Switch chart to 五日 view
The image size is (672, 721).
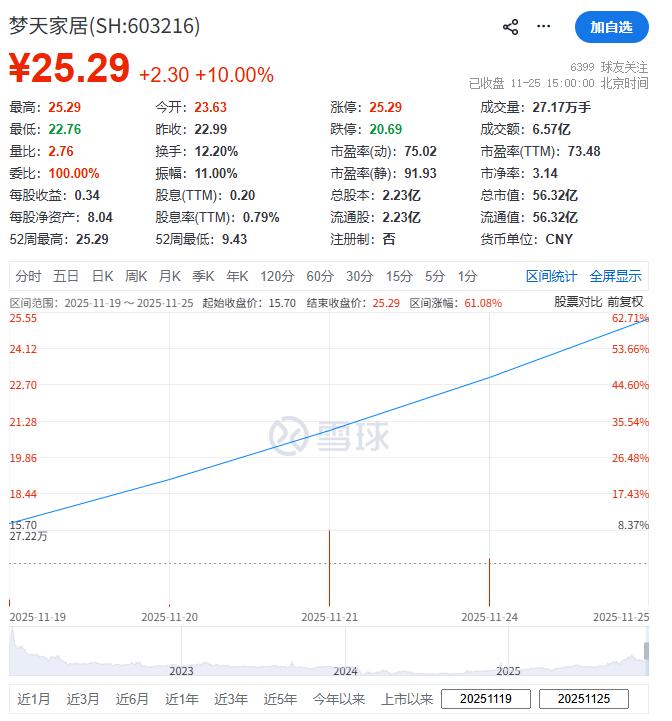pos(66,276)
